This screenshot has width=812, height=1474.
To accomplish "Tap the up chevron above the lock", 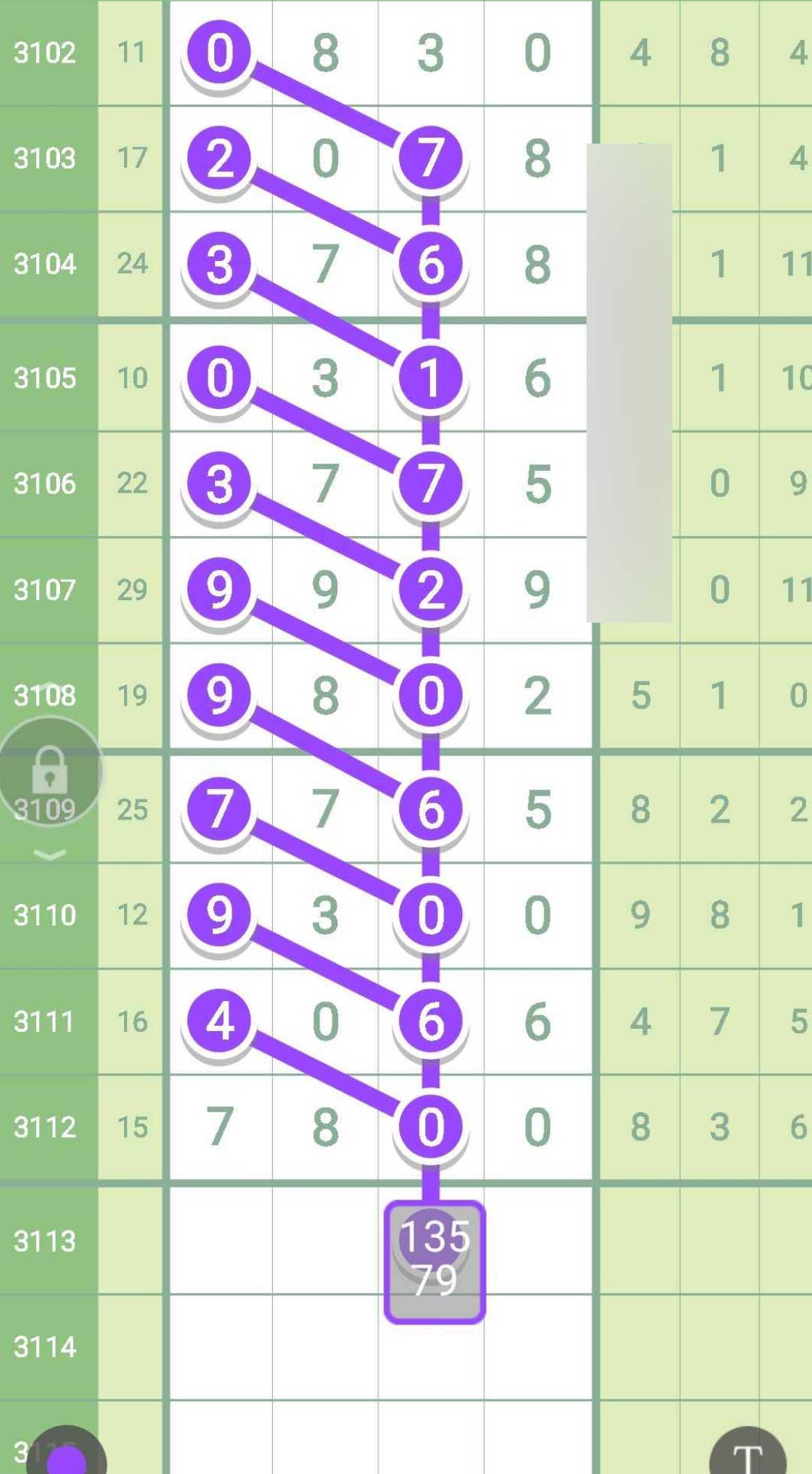I will pos(50,684).
